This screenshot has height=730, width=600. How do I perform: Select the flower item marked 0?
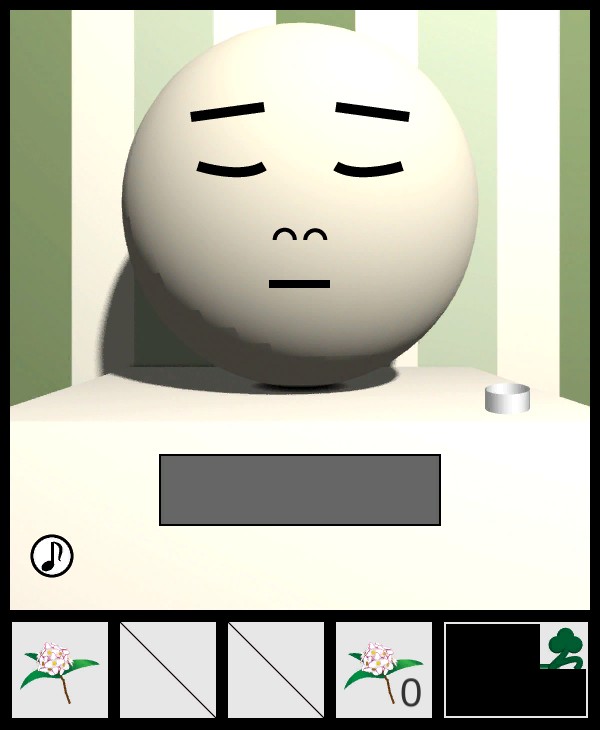click(x=384, y=670)
